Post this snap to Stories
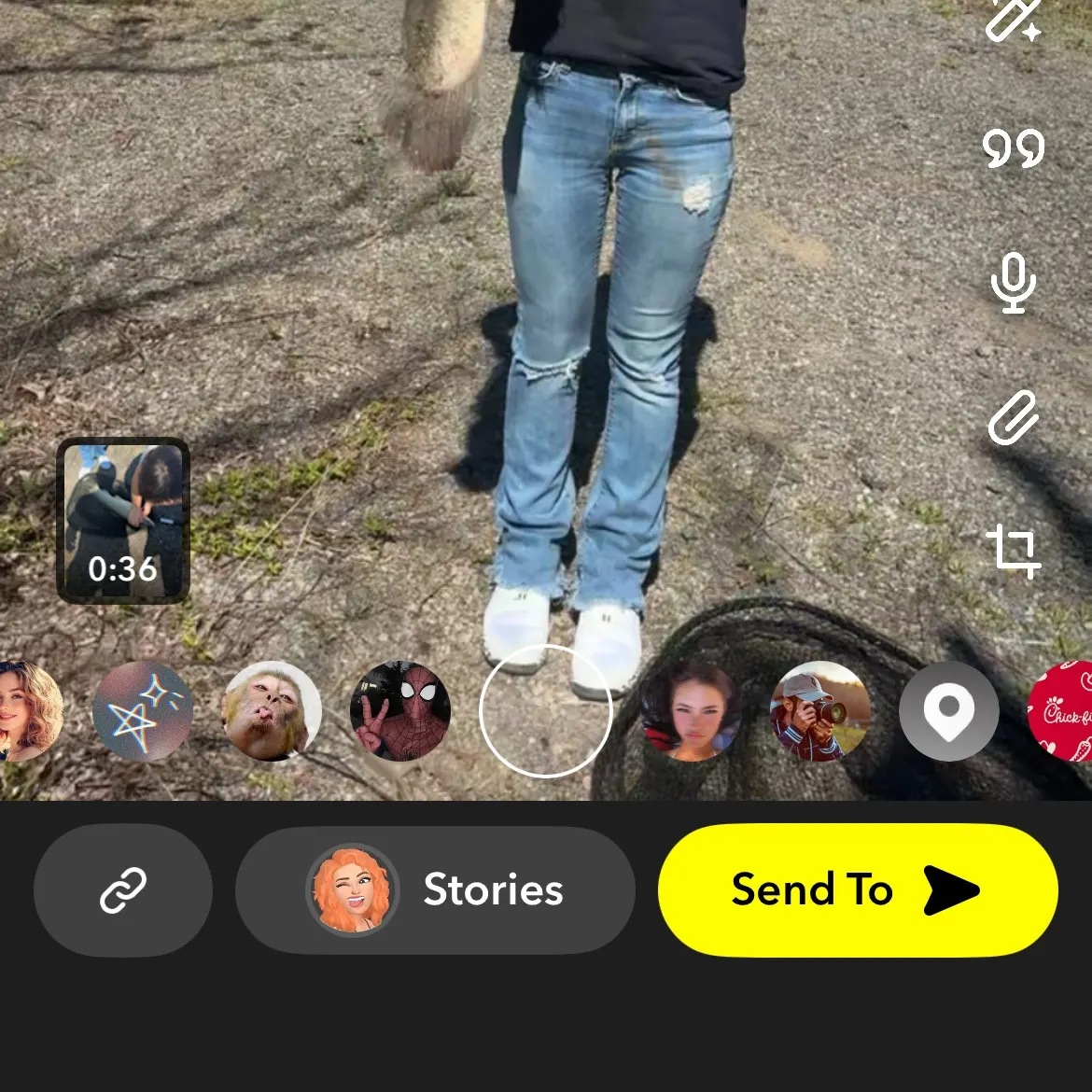The width and height of the screenshot is (1092, 1092). coord(435,890)
